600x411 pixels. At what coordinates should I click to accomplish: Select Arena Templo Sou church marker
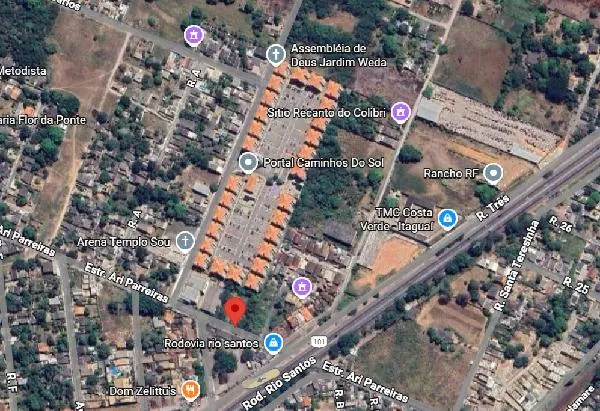click(x=185, y=242)
